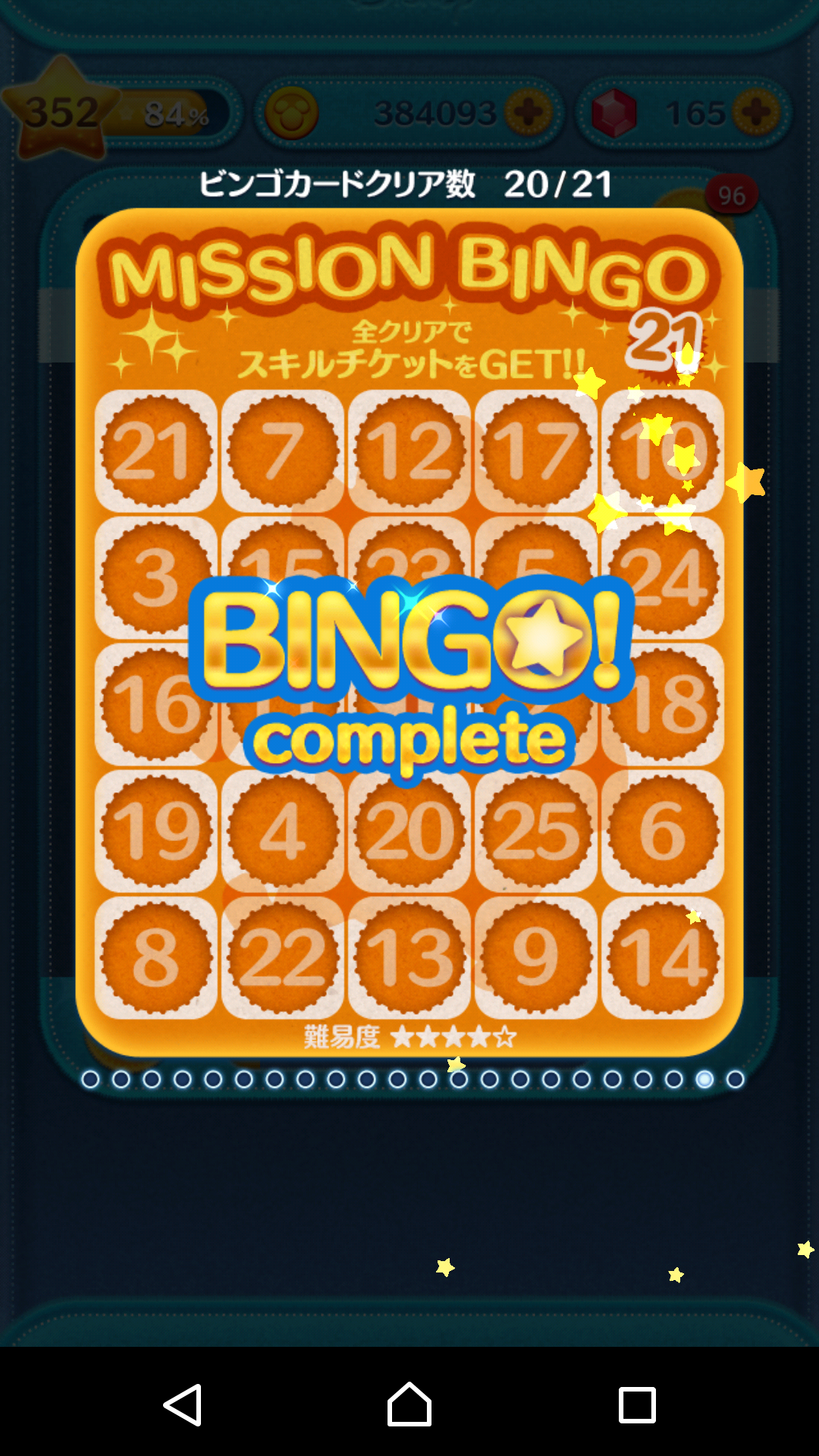Tap bingo mission number 13

pyautogui.click(x=409, y=957)
